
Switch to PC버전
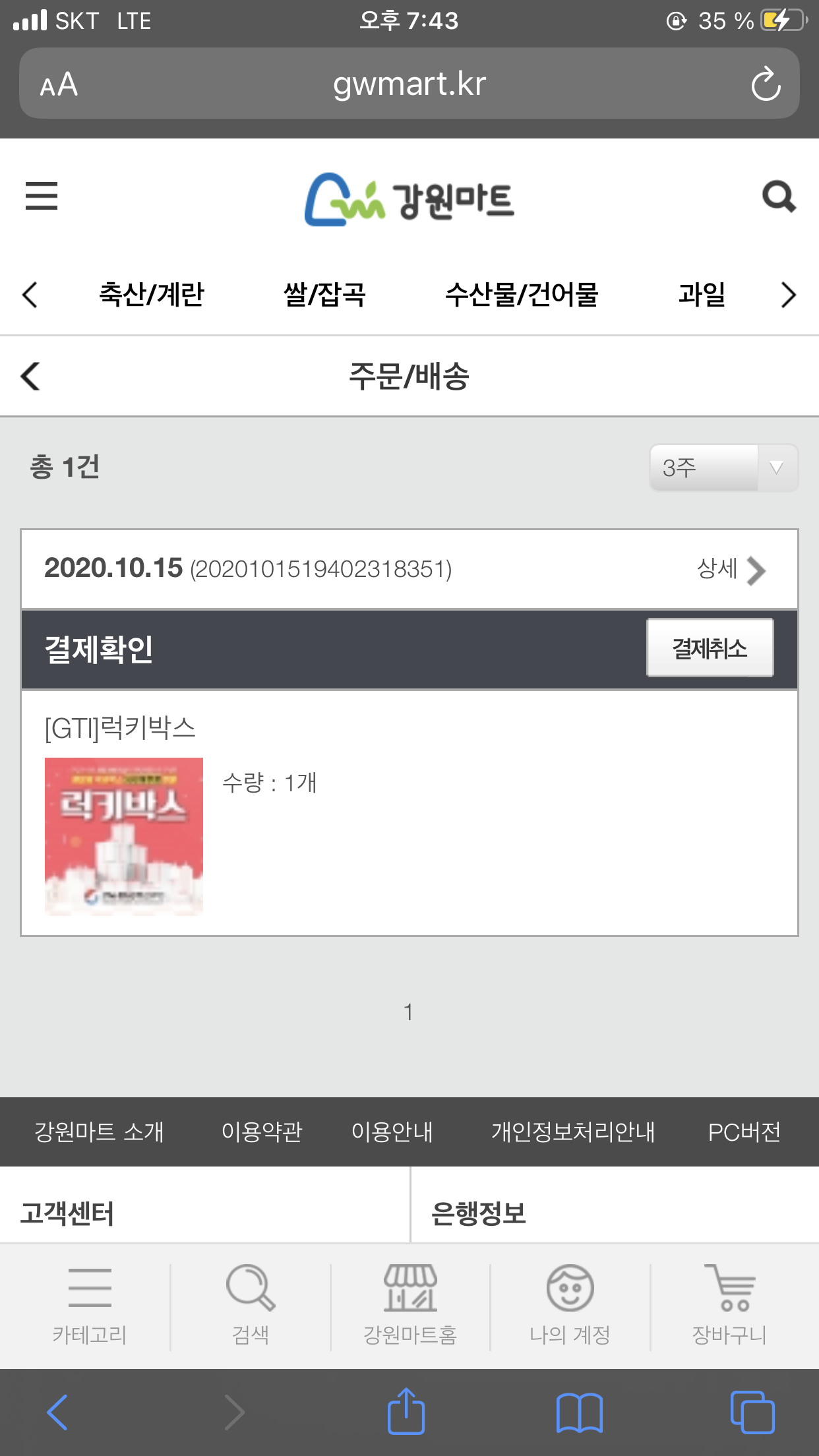coord(744,1132)
